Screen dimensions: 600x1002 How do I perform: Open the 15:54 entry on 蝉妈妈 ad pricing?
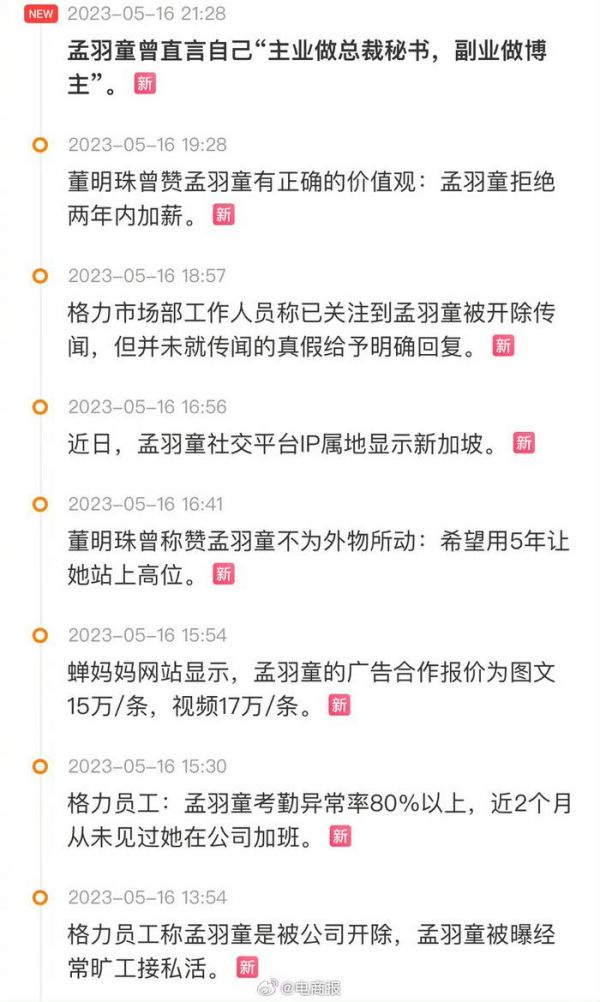pyautogui.click(x=310, y=688)
